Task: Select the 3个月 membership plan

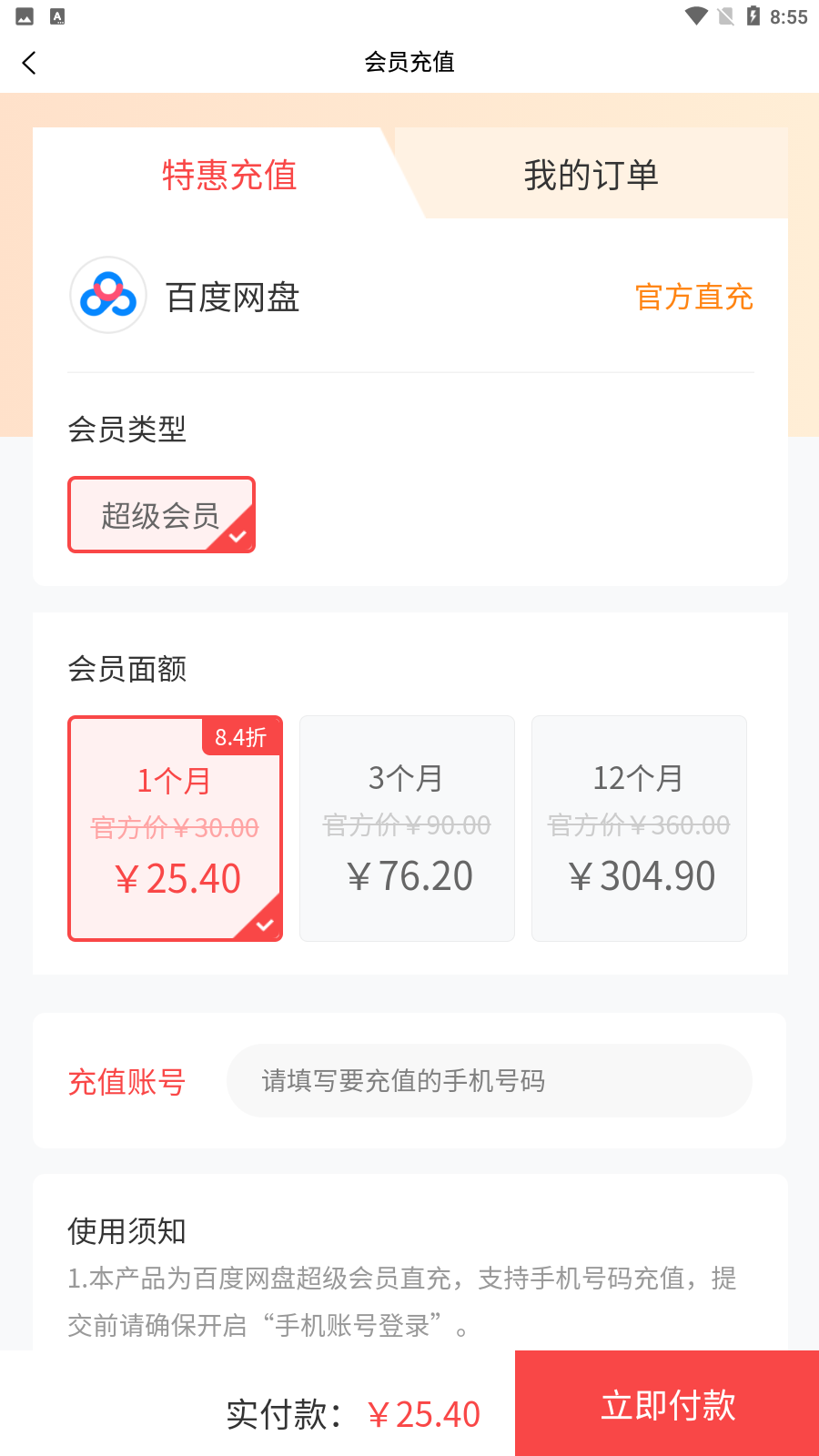Action: click(407, 827)
